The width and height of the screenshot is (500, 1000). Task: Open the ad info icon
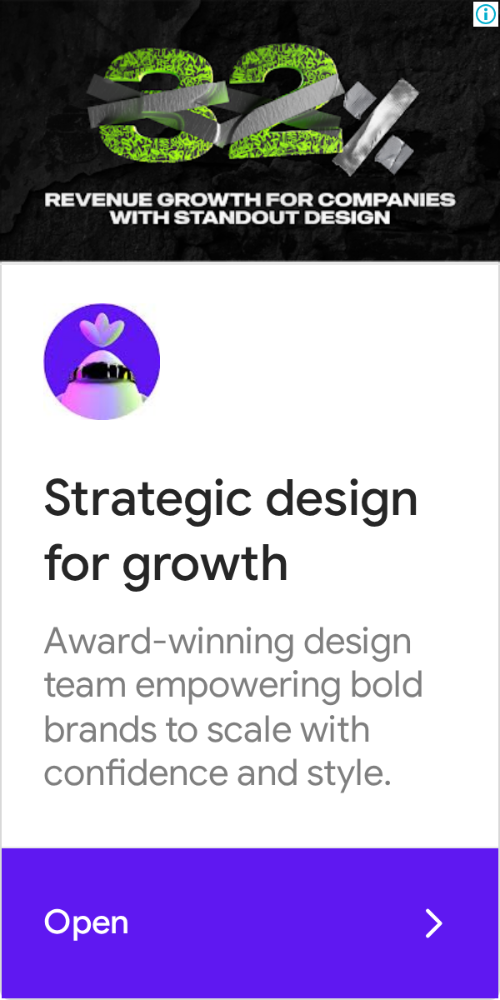485,14
